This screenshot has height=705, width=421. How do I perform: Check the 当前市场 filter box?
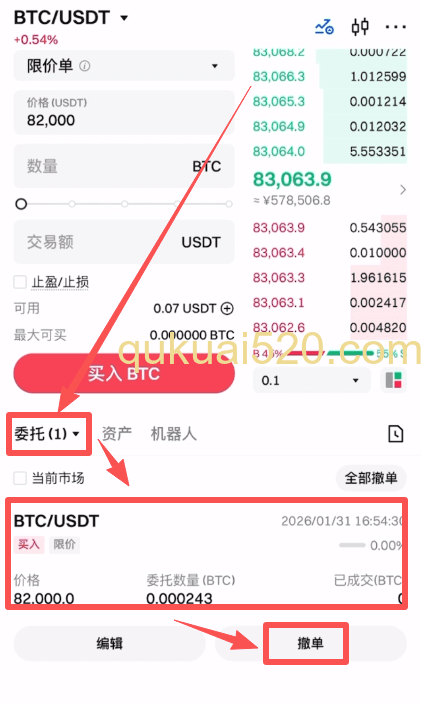click(20, 478)
